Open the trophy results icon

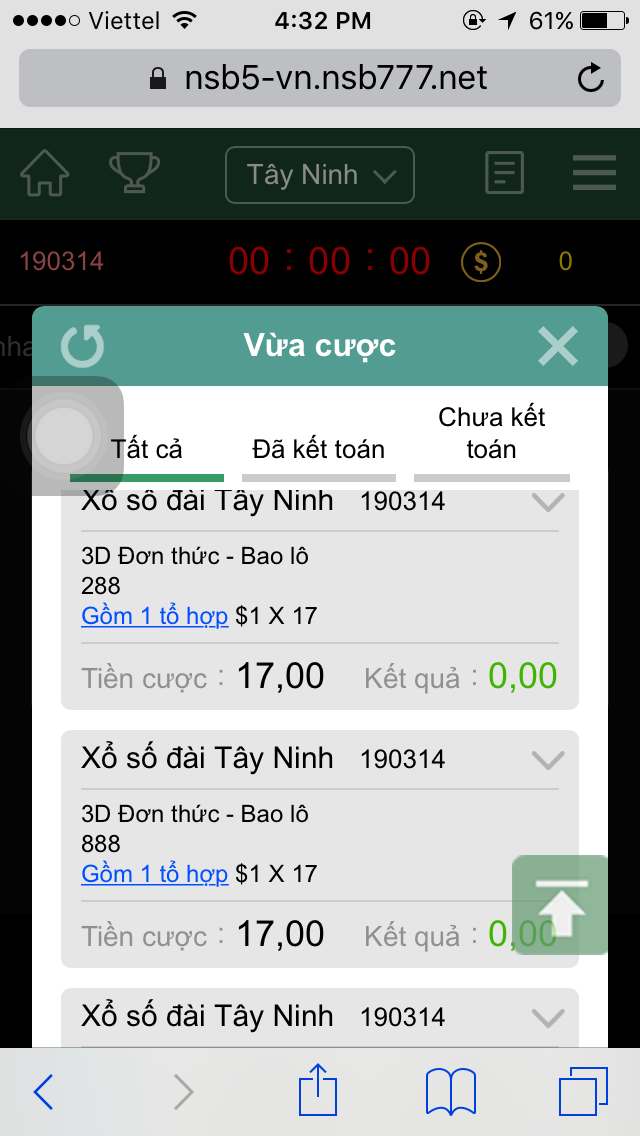point(134,173)
